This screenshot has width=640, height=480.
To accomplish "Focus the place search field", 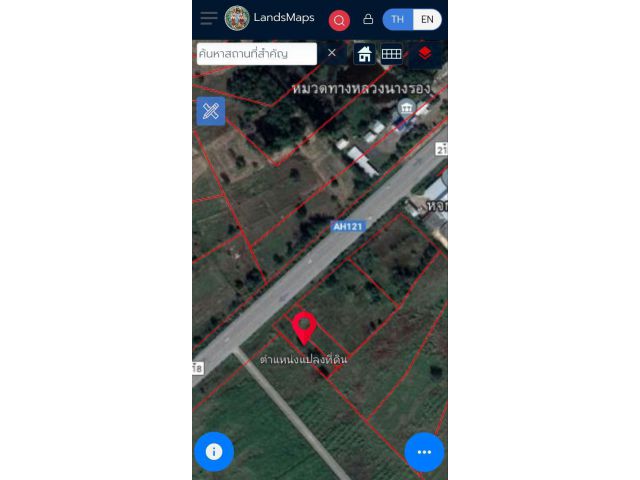I will tap(256, 53).
